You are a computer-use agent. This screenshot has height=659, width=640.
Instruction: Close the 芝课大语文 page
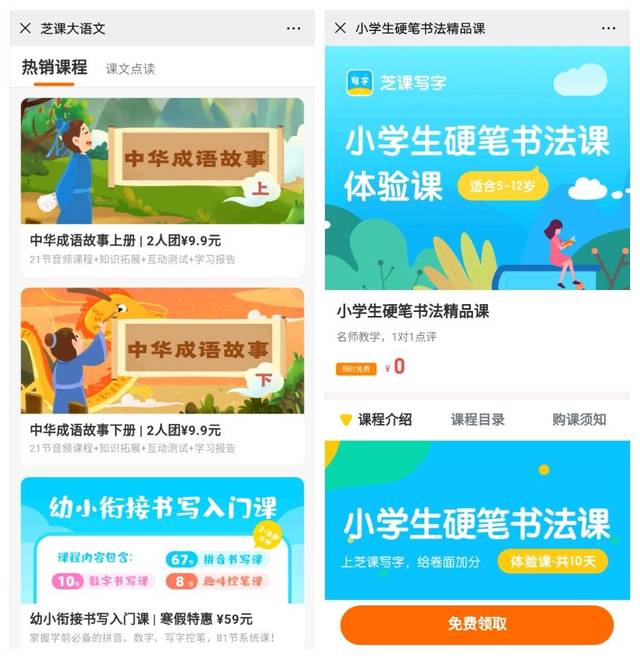[x=25, y=28]
